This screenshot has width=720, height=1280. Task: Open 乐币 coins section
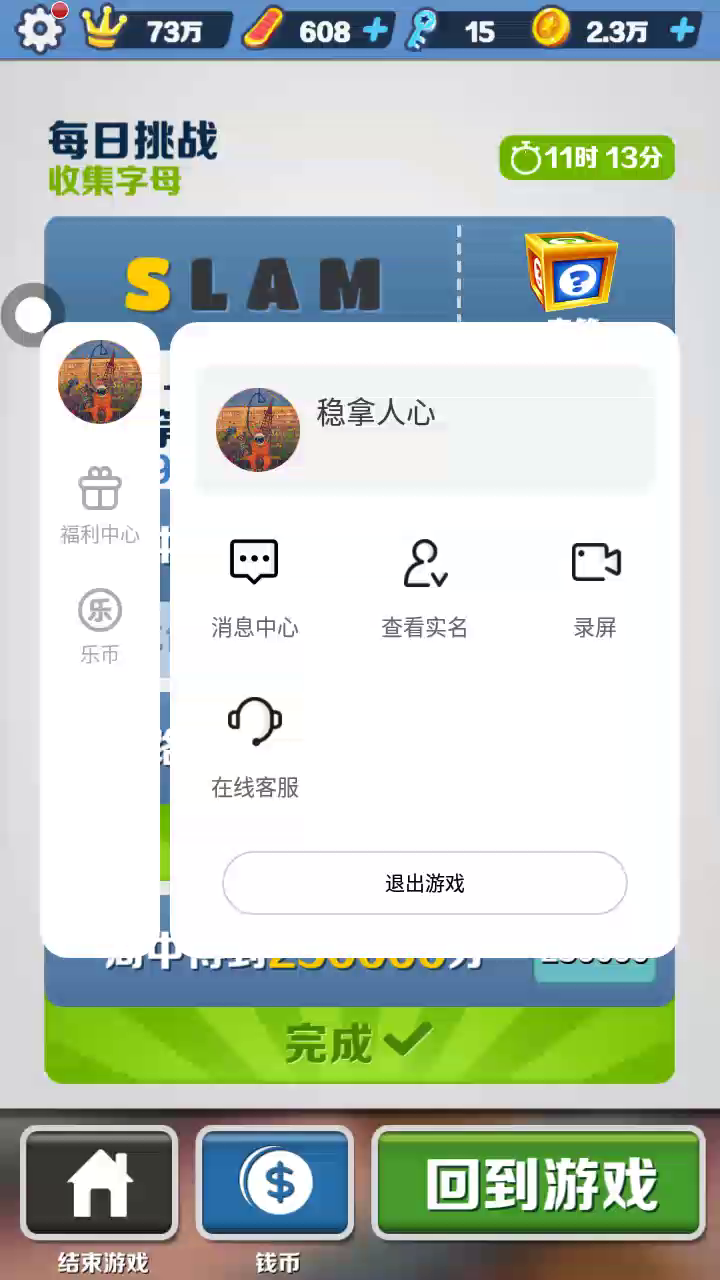click(x=100, y=626)
